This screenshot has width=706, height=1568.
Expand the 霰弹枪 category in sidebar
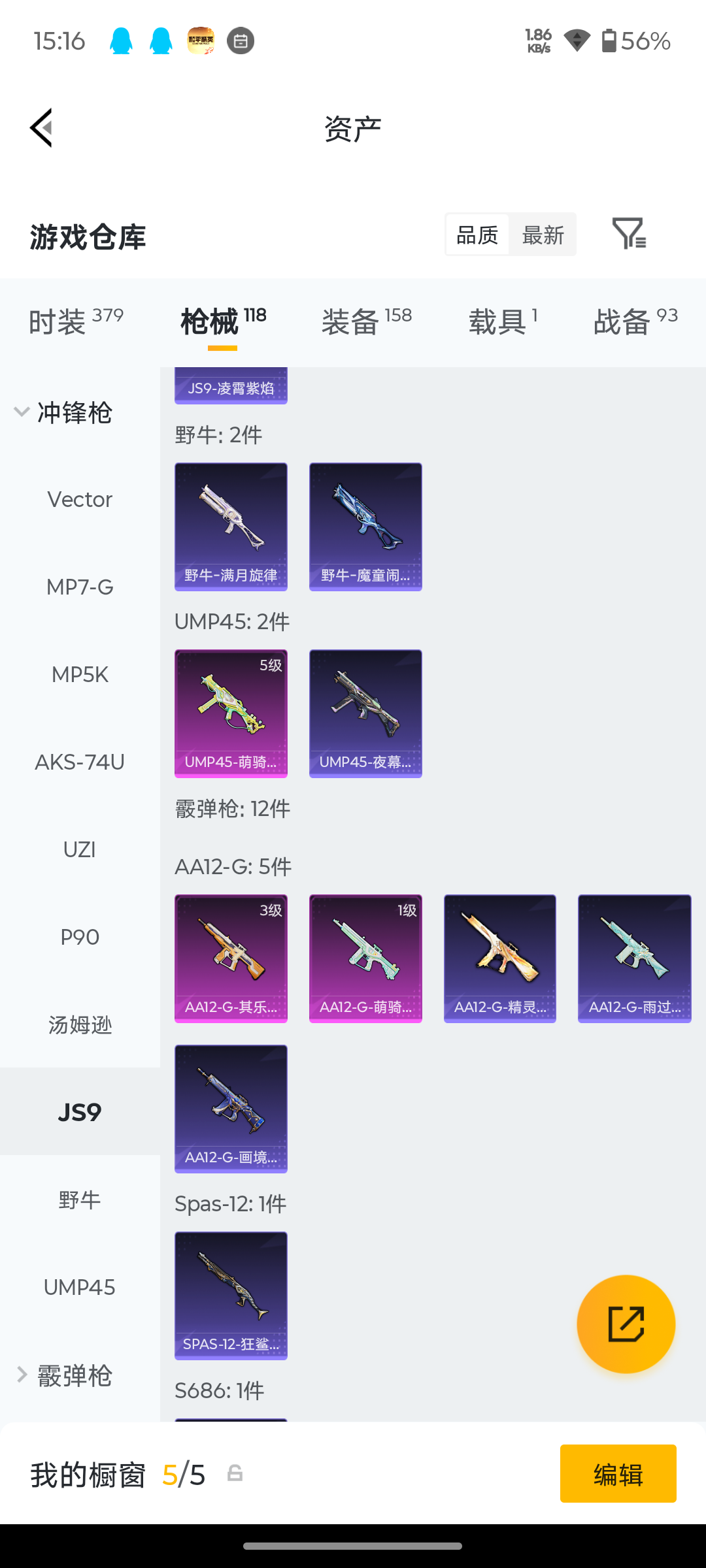pos(64,1376)
